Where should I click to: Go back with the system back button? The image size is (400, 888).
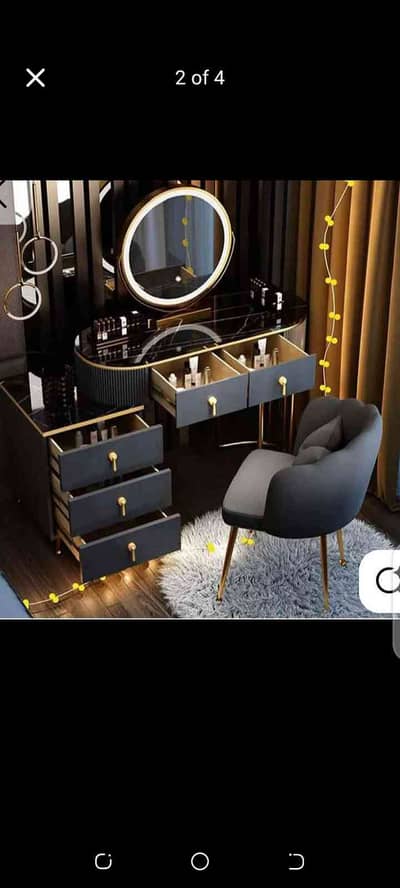pos(296,861)
